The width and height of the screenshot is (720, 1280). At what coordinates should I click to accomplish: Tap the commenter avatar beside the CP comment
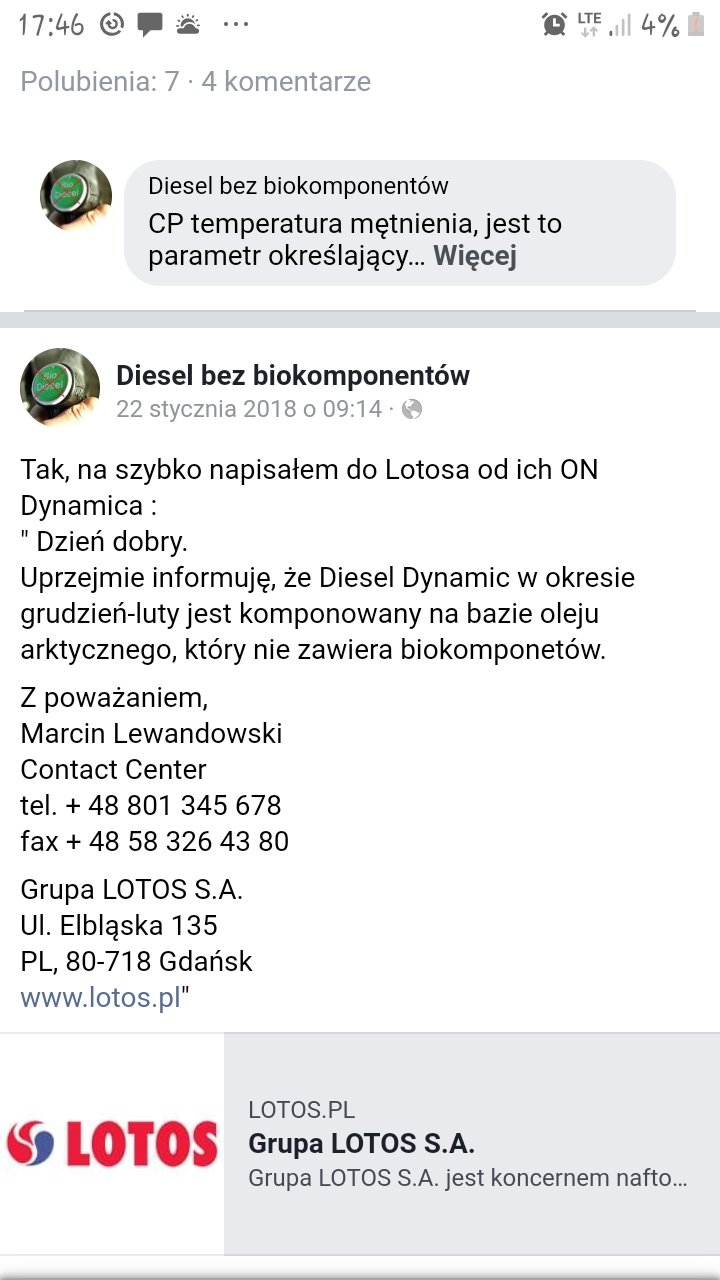(75, 196)
